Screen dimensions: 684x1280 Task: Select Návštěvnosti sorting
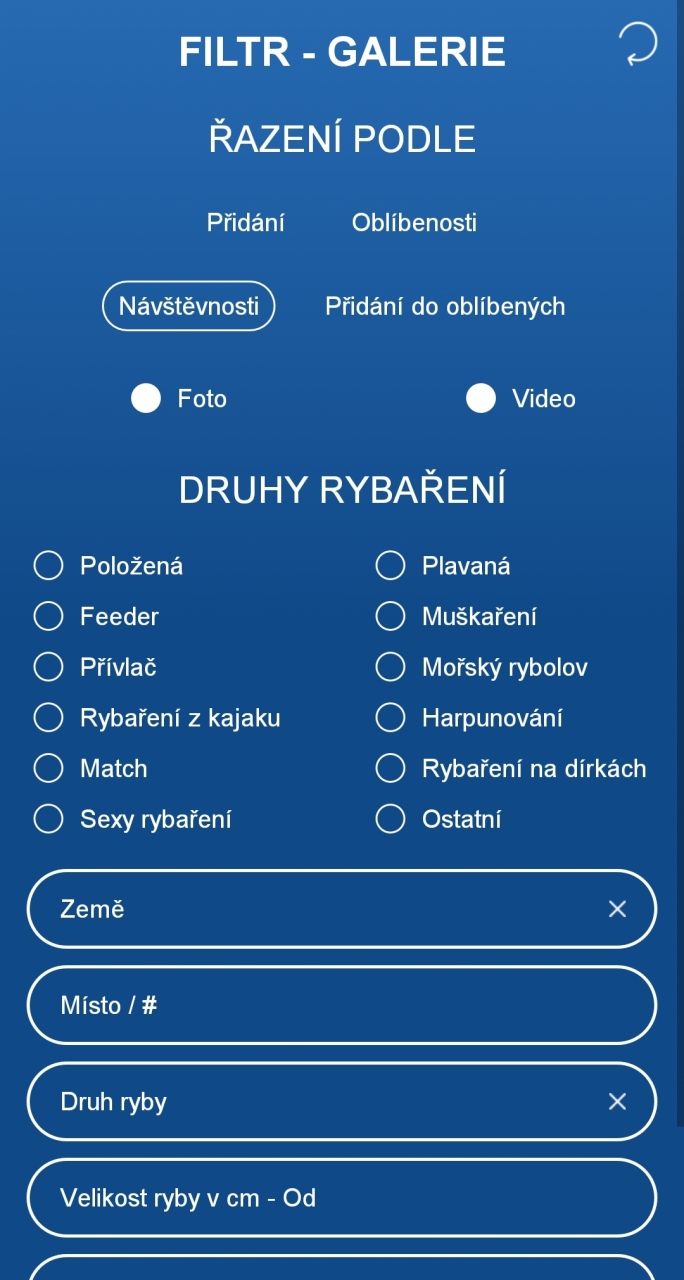(x=188, y=306)
